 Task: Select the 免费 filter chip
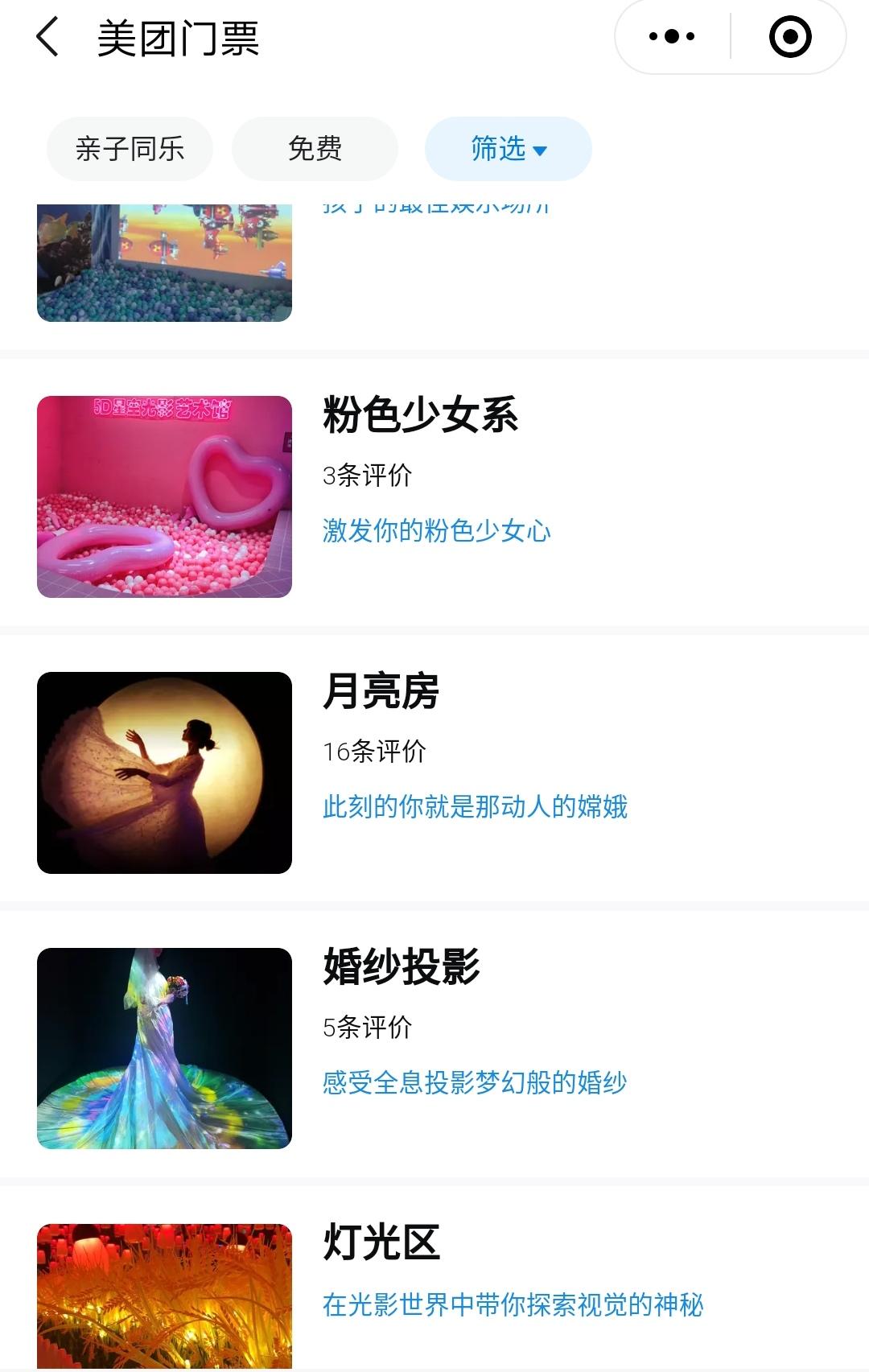click(x=314, y=148)
